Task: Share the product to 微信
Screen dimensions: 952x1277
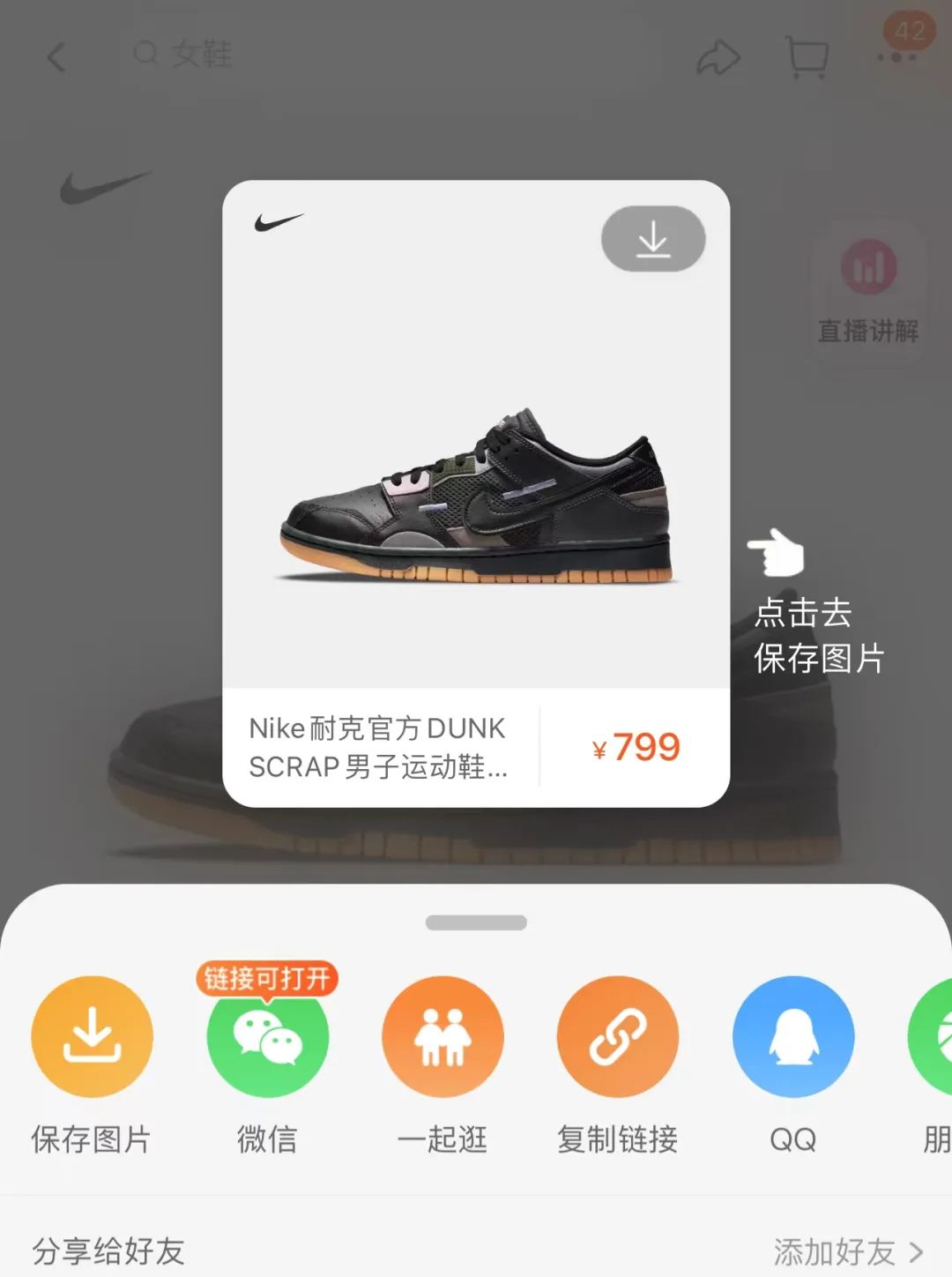Action: click(x=267, y=1037)
